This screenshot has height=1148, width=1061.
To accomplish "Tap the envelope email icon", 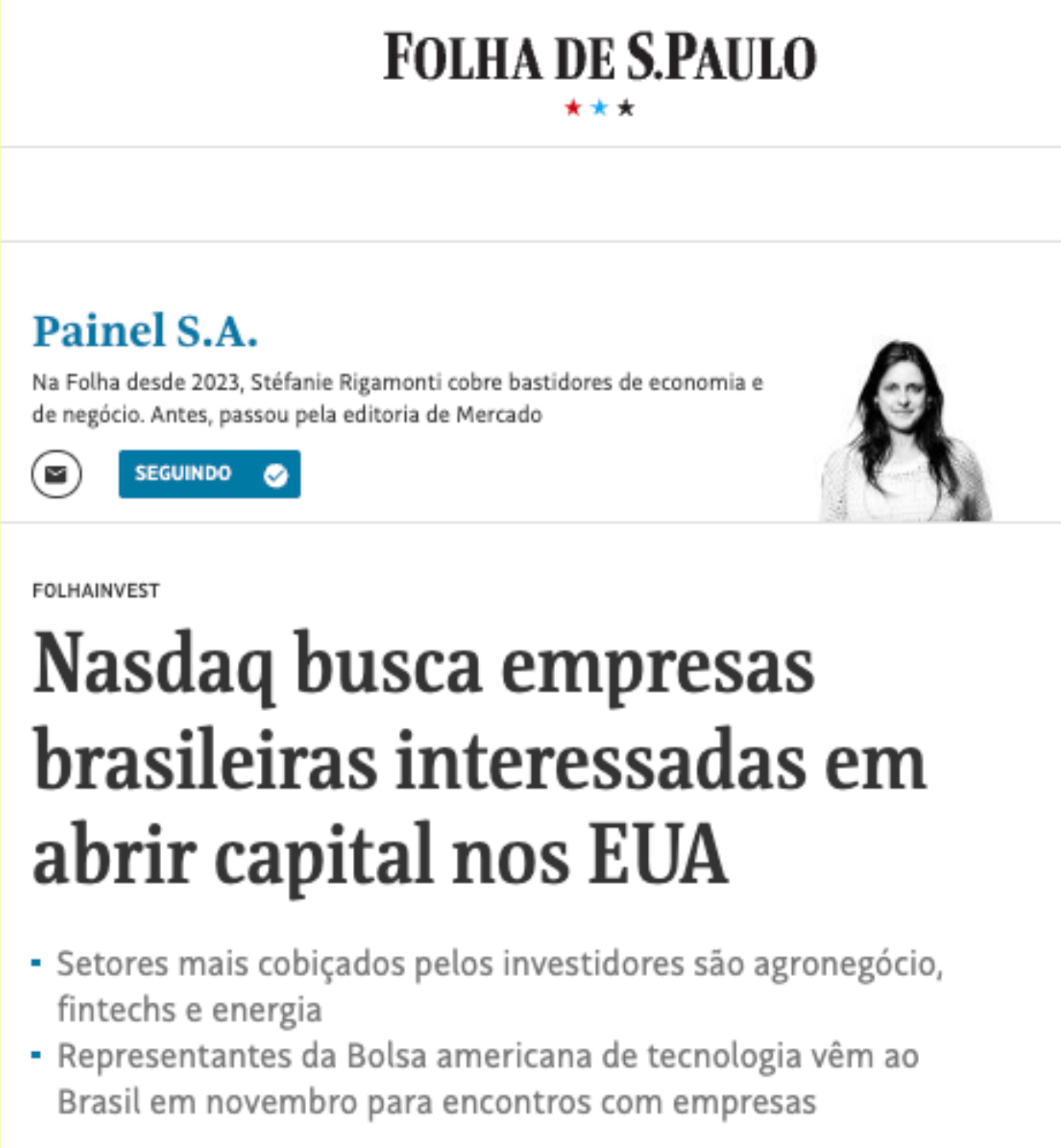I will (x=56, y=474).
